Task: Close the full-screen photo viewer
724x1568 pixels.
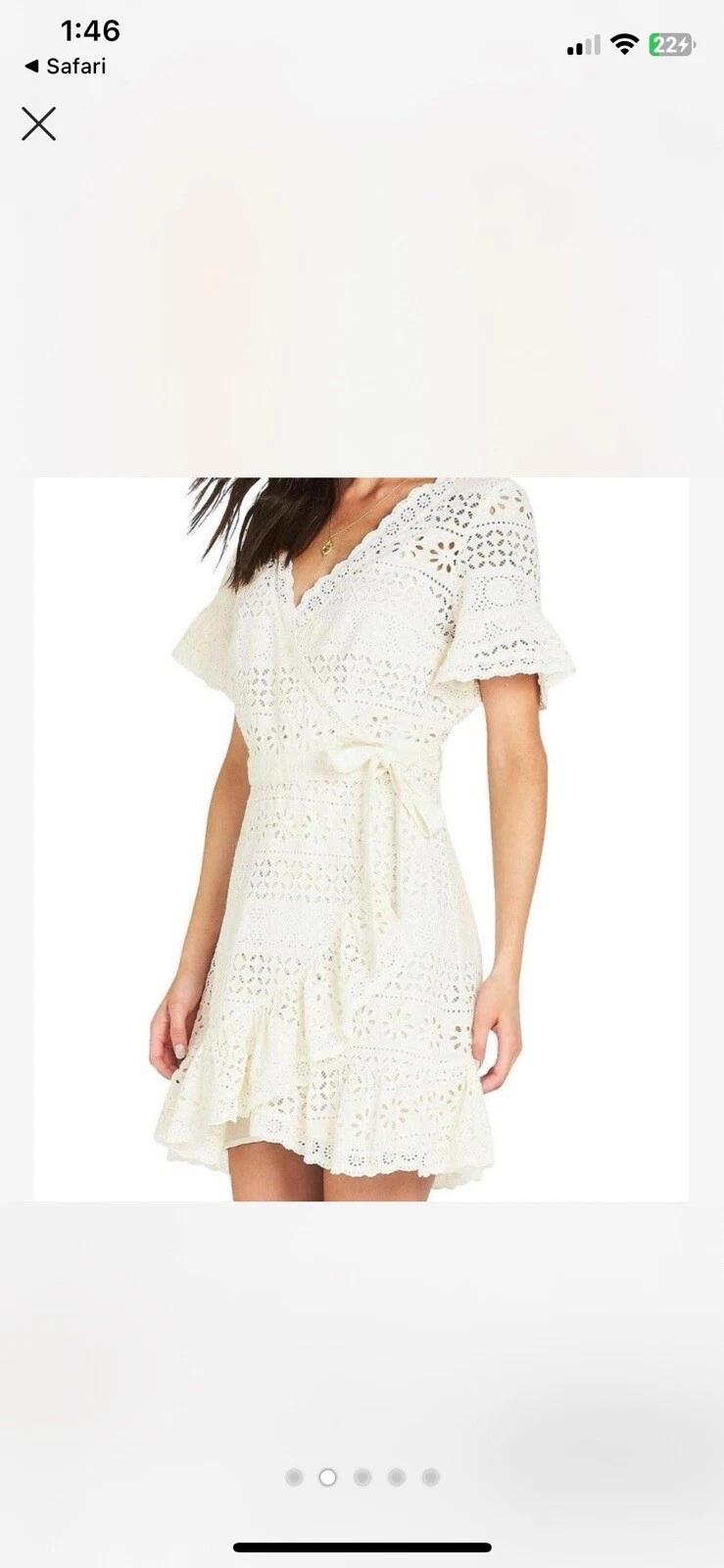Action: coord(38,124)
